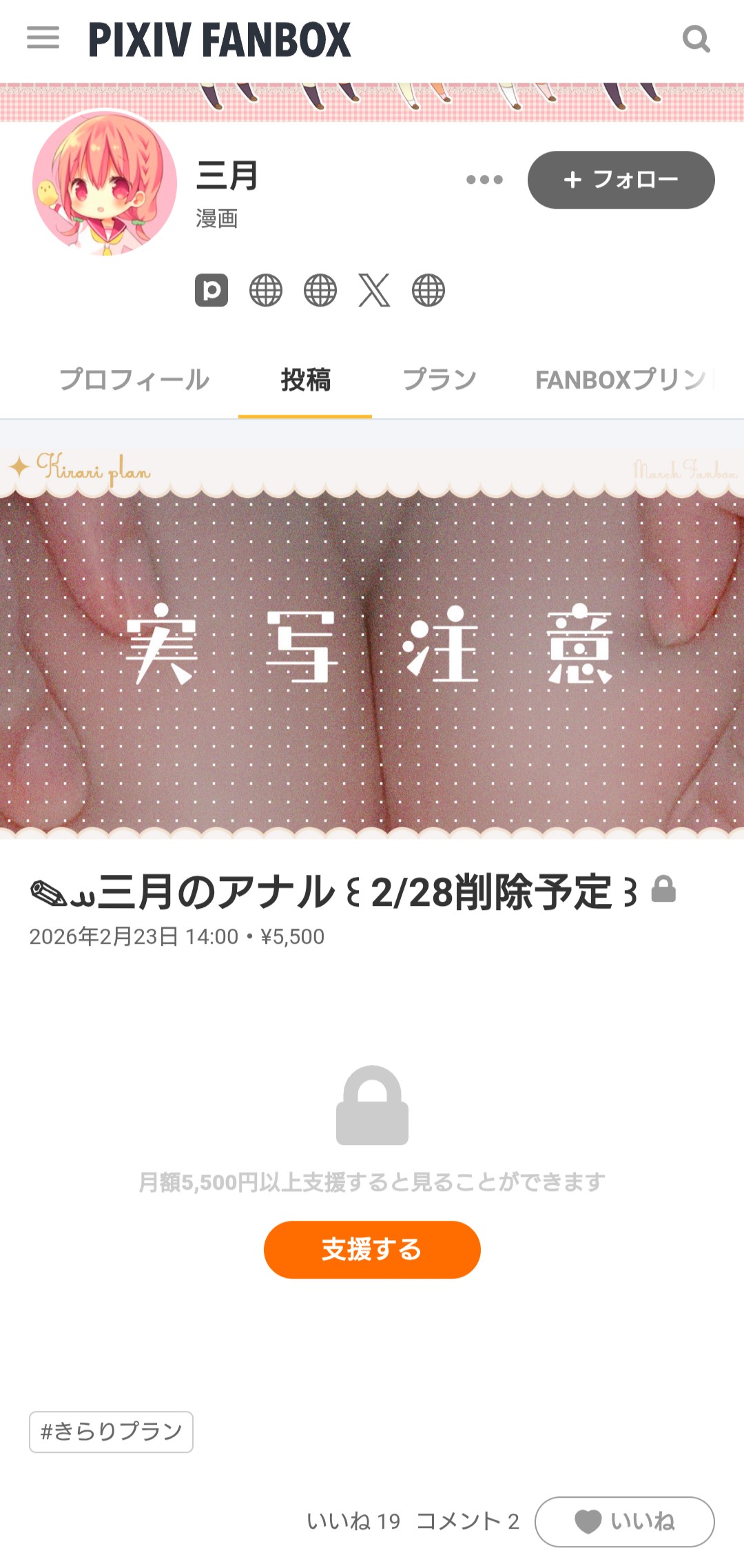Switch to the プロフィール tab
The height and width of the screenshot is (1568, 744).
point(134,380)
